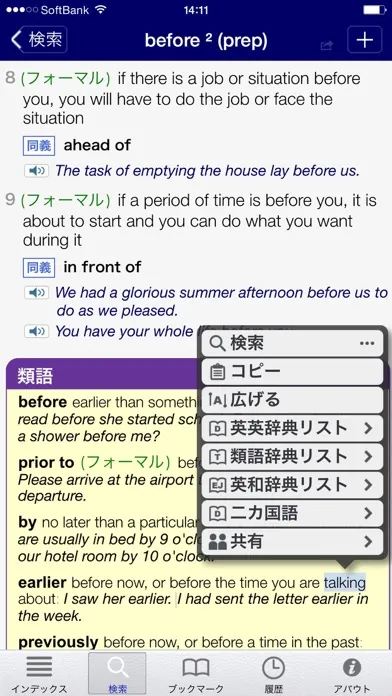Switch to 検索 tab in bottom bar
This screenshot has width=392, height=696.
point(117,674)
